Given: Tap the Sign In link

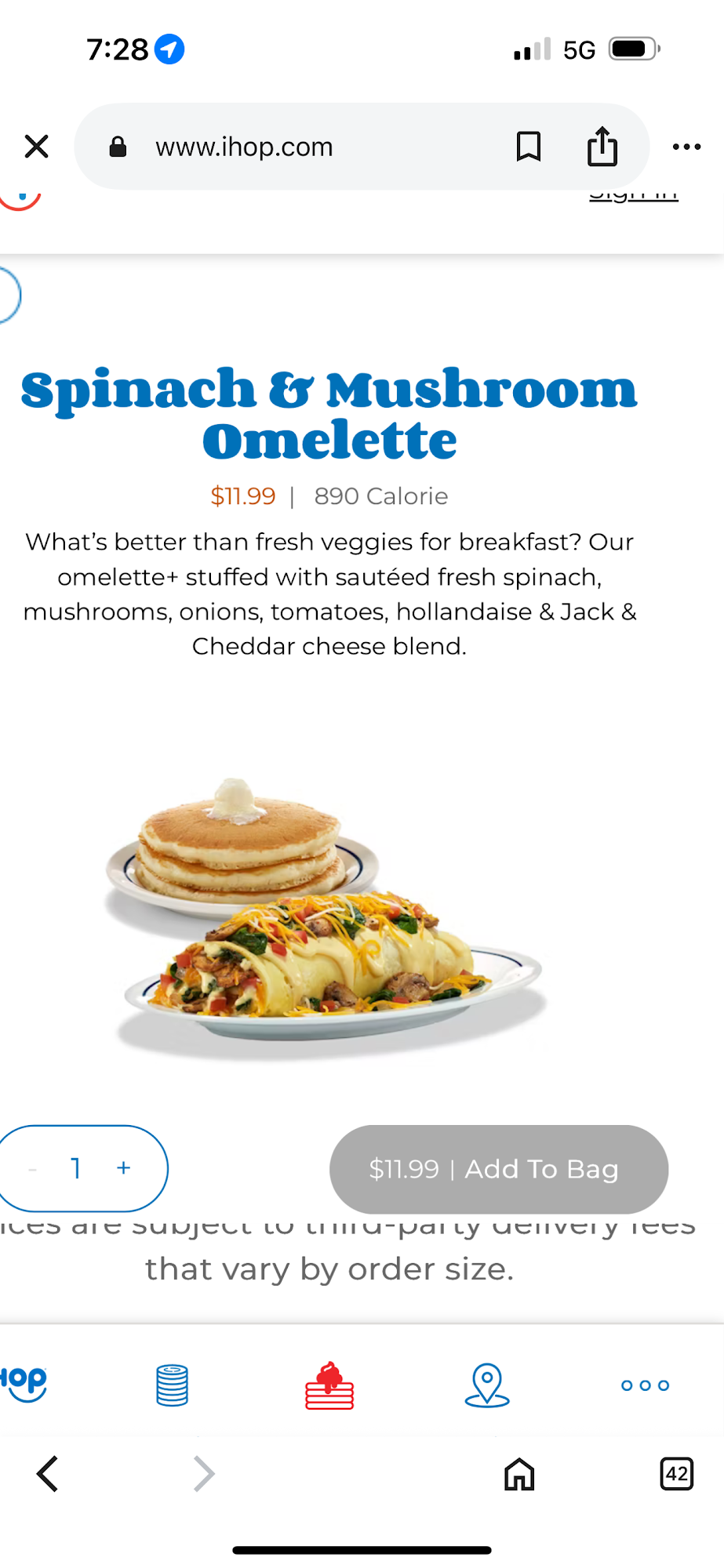Looking at the screenshot, I should point(634,196).
